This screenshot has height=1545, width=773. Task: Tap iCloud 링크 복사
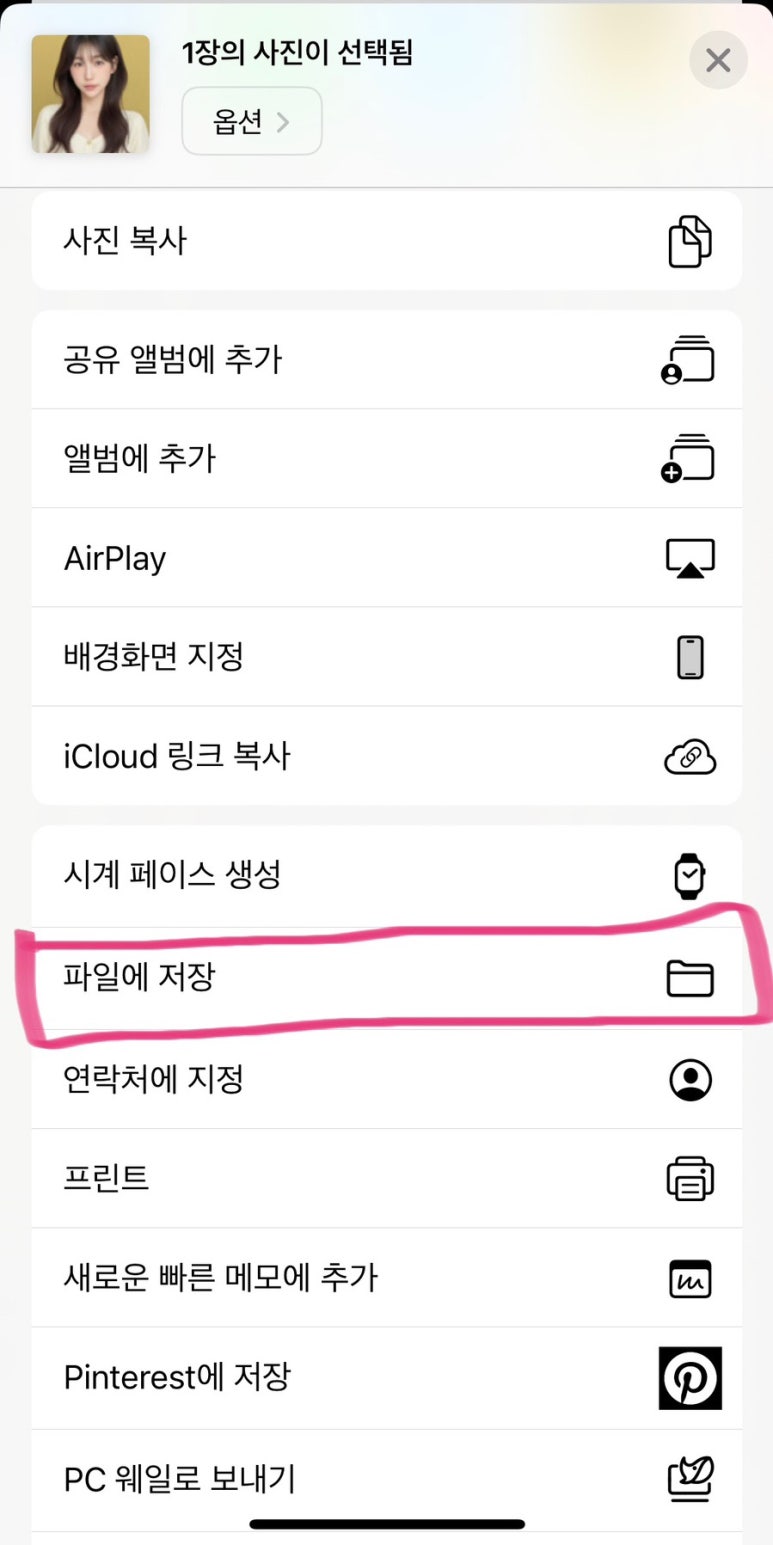(x=387, y=756)
